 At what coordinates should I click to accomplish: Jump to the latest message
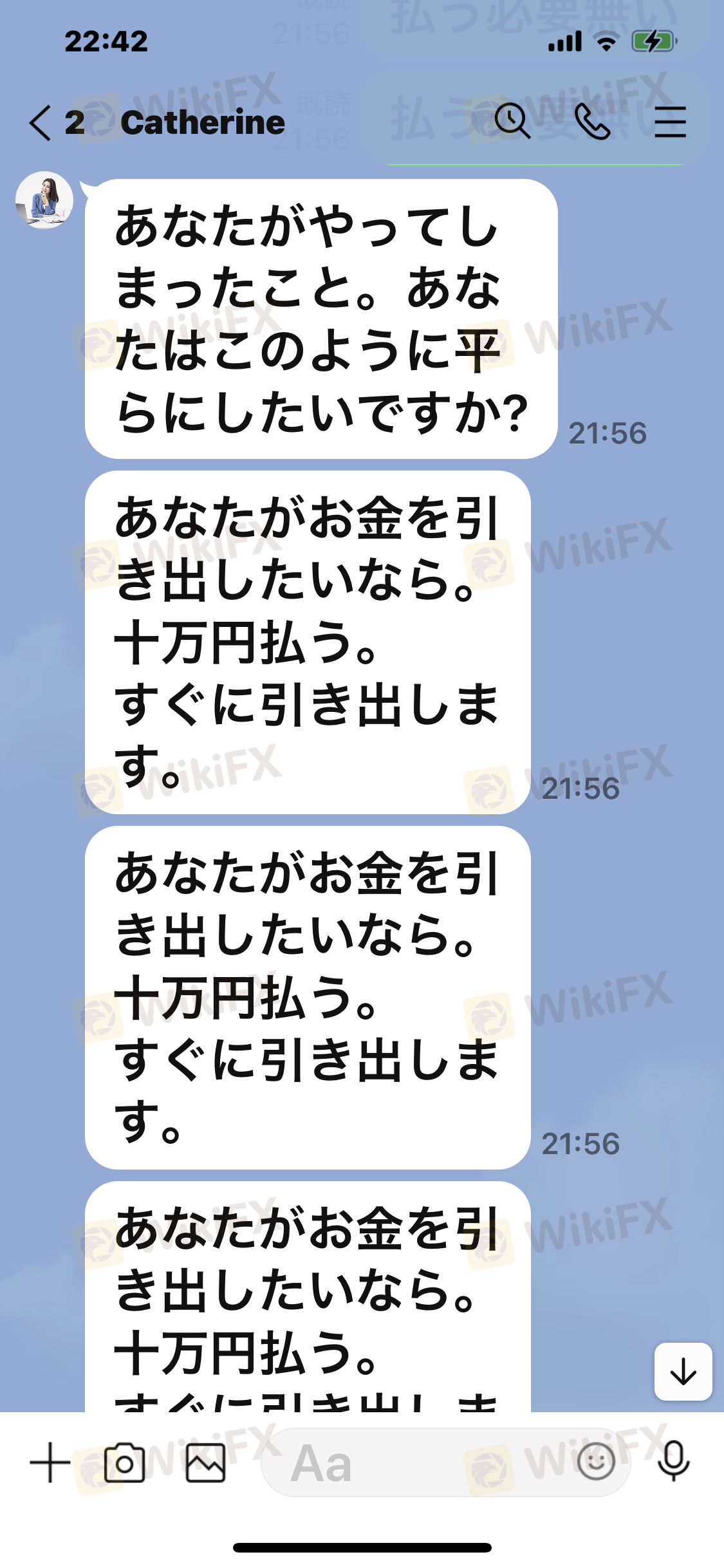(x=683, y=1372)
